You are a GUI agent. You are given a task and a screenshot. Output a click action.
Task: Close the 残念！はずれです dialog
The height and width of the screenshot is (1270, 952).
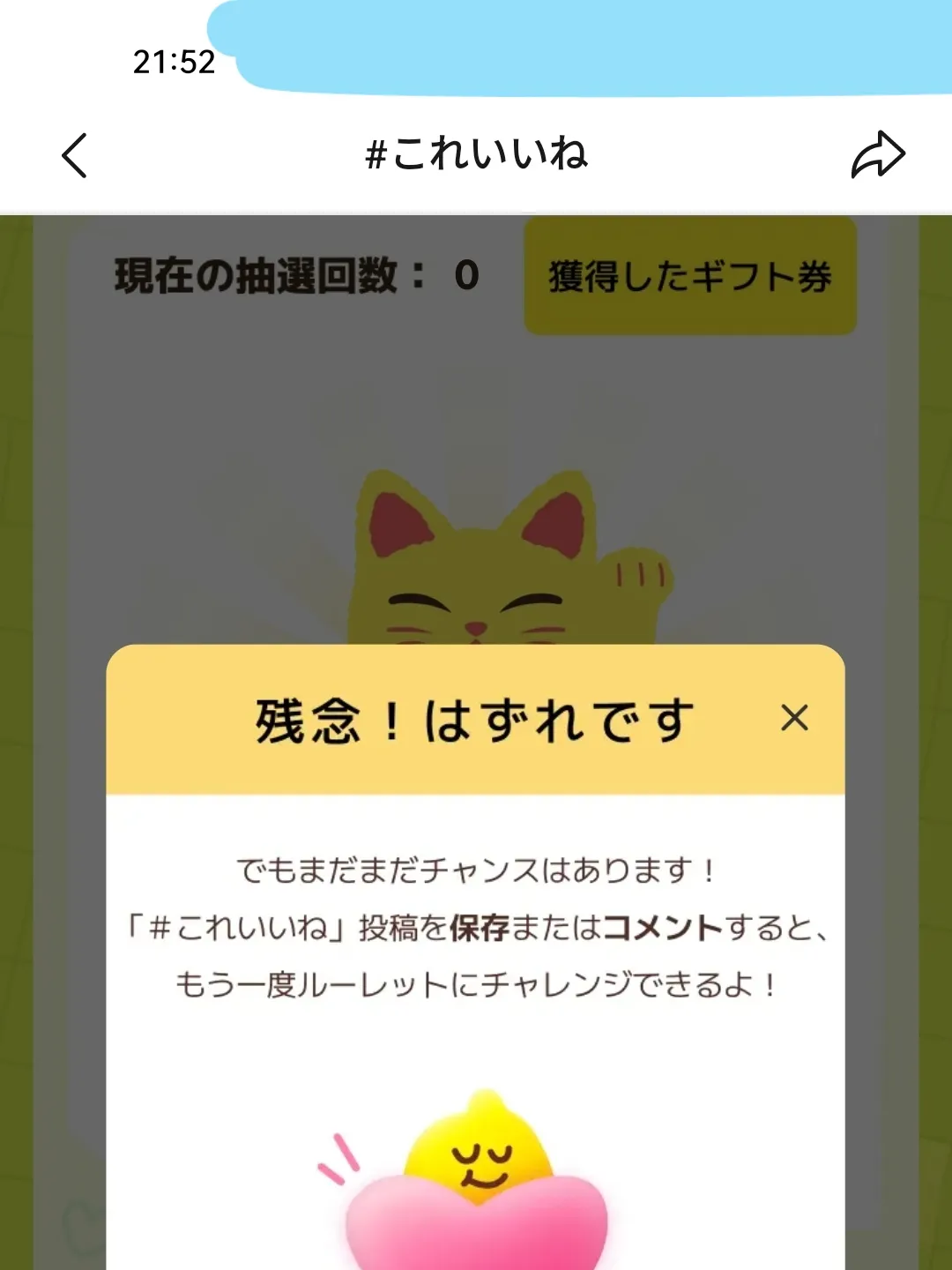coord(794,718)
